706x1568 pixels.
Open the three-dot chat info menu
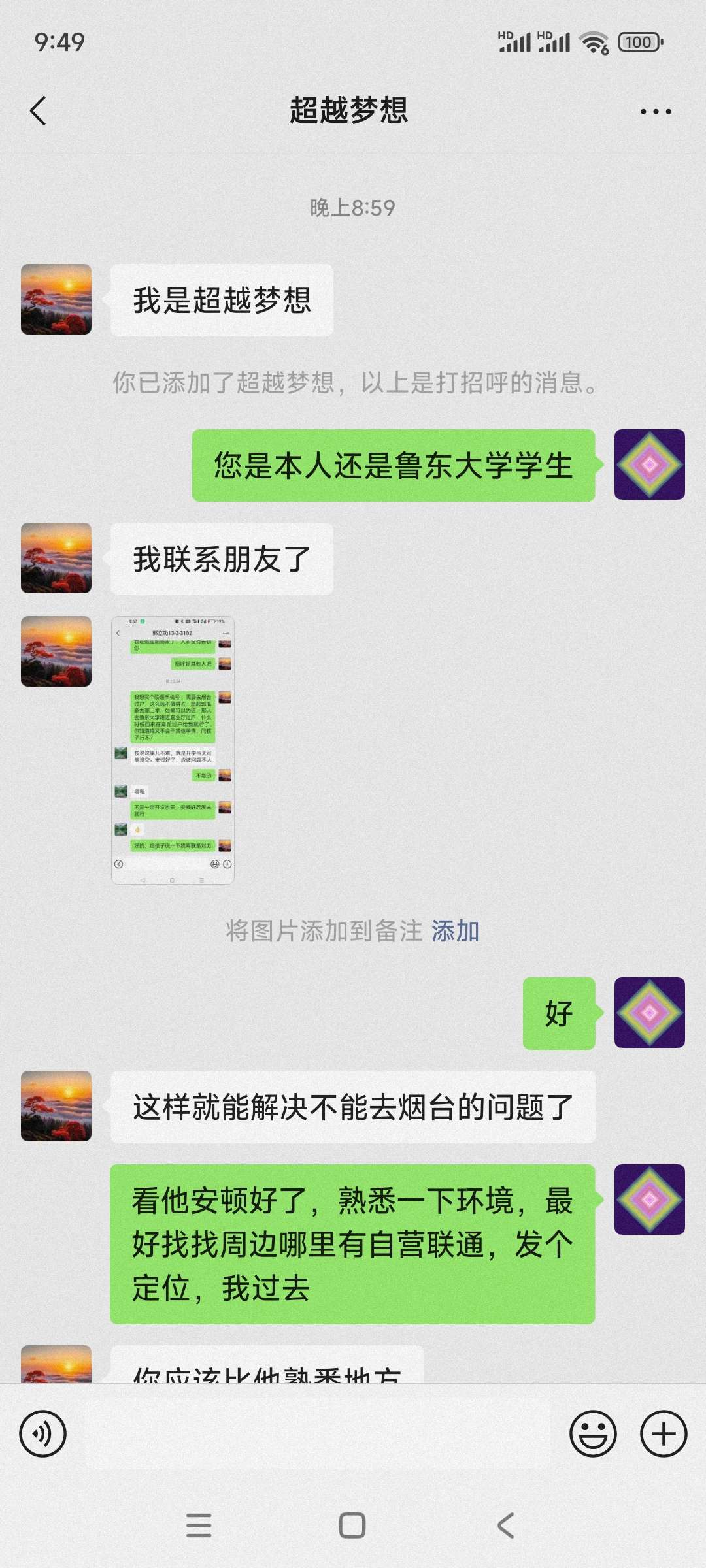pyautogui.click(x=656, y=112)
